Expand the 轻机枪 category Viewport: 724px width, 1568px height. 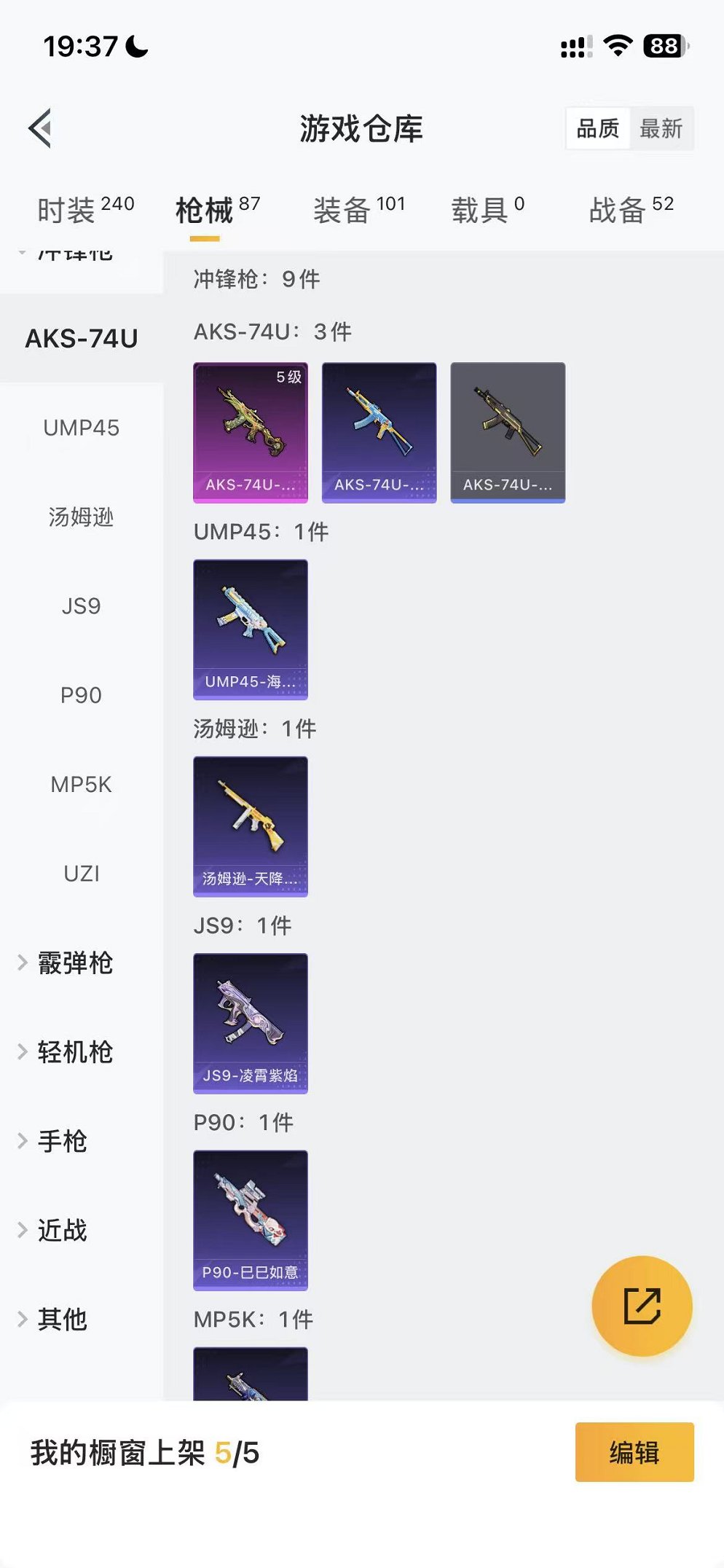74,1052
